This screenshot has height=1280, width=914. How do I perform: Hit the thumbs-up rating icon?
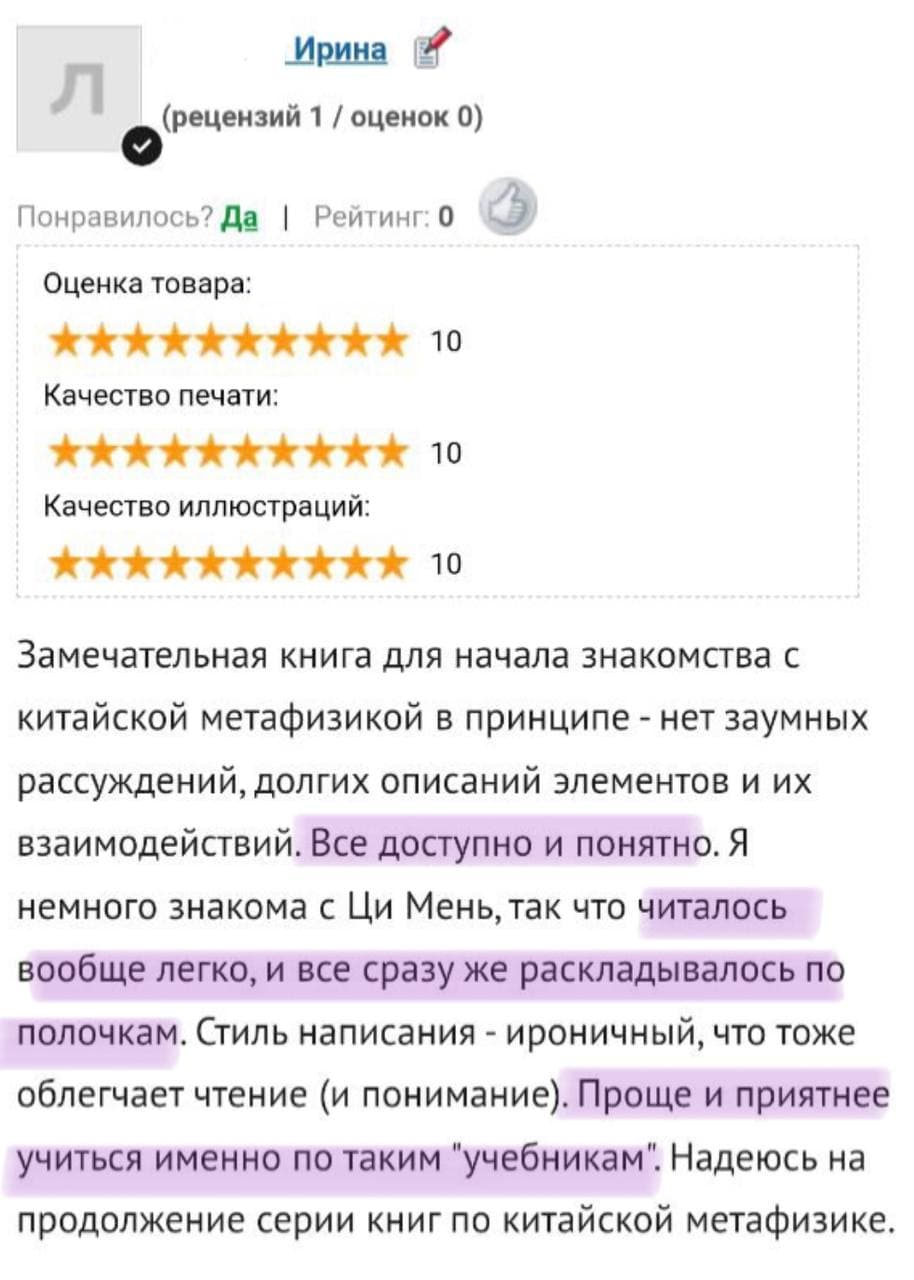click(508, 208)
